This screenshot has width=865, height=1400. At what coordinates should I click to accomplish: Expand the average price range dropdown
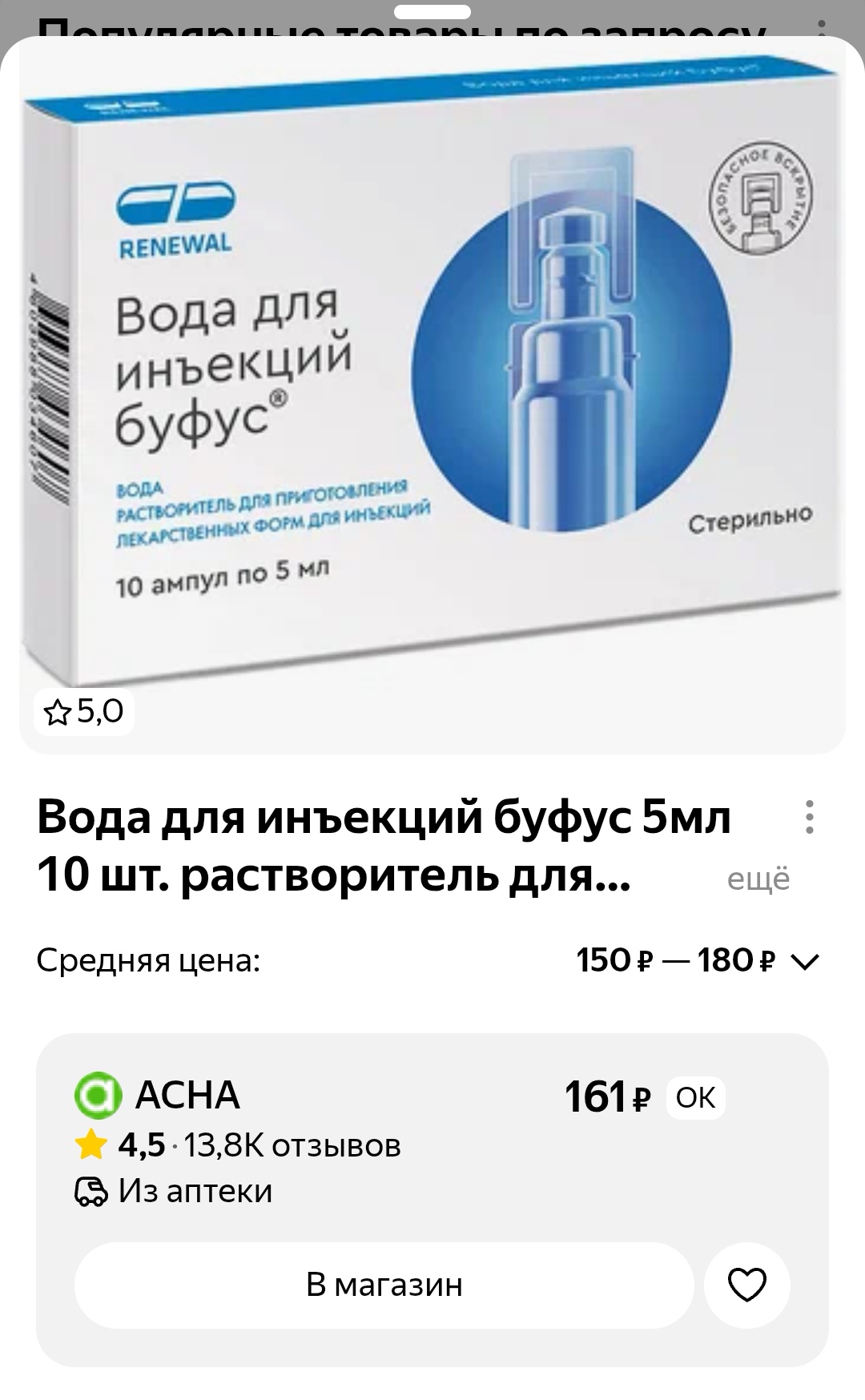coord(804,960)
